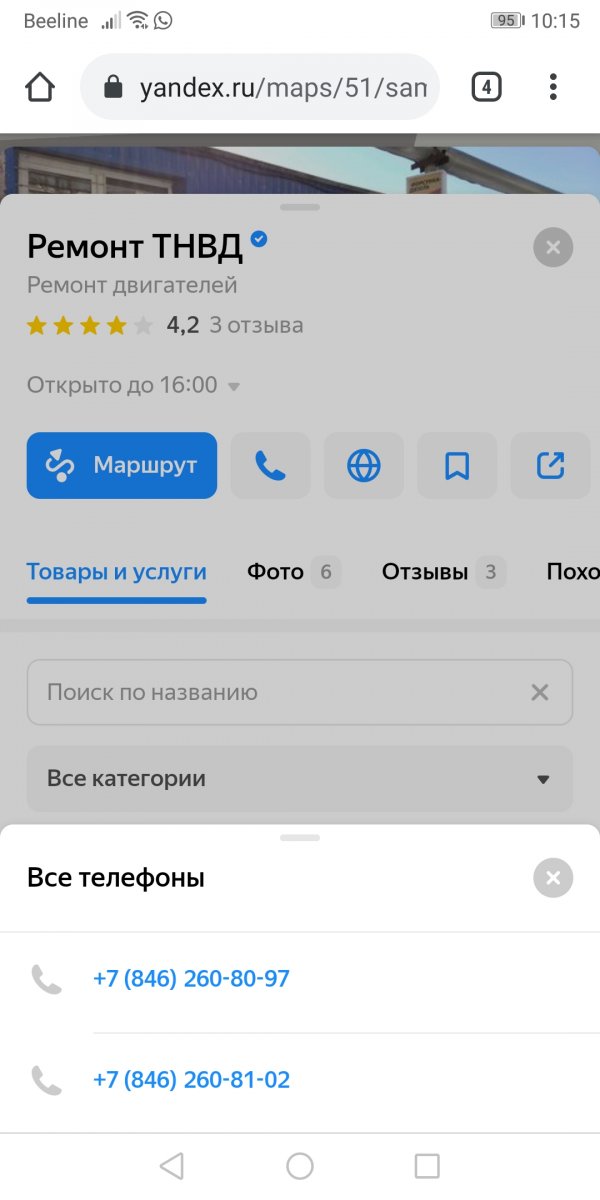
Task: Bookmark the Ремонт ТНВД place
Action: [x=457, y=465]
